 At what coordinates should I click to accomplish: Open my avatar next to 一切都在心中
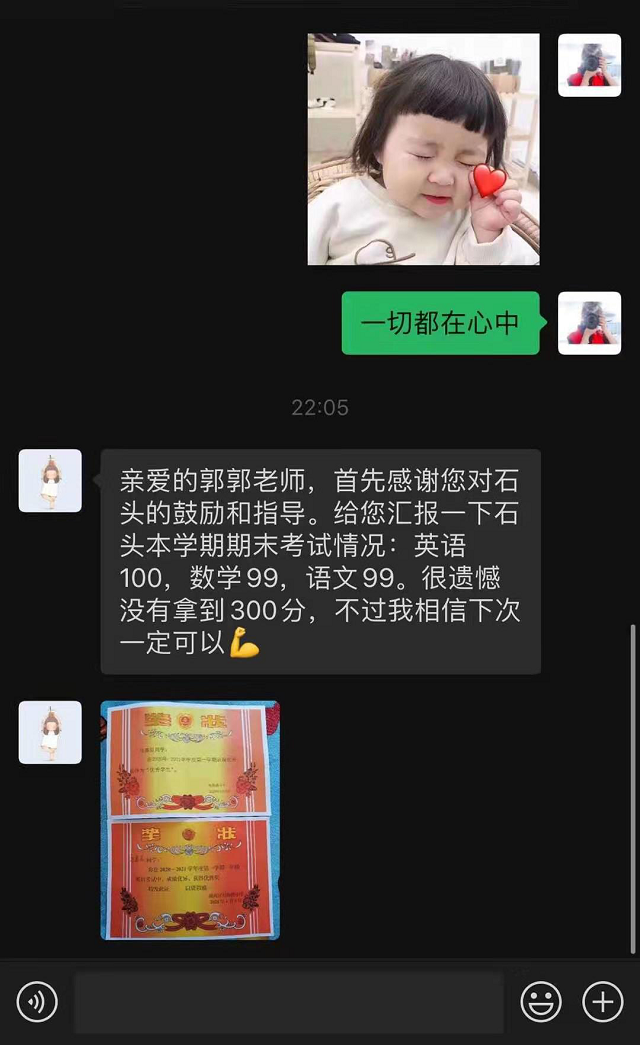coord(589,323)
